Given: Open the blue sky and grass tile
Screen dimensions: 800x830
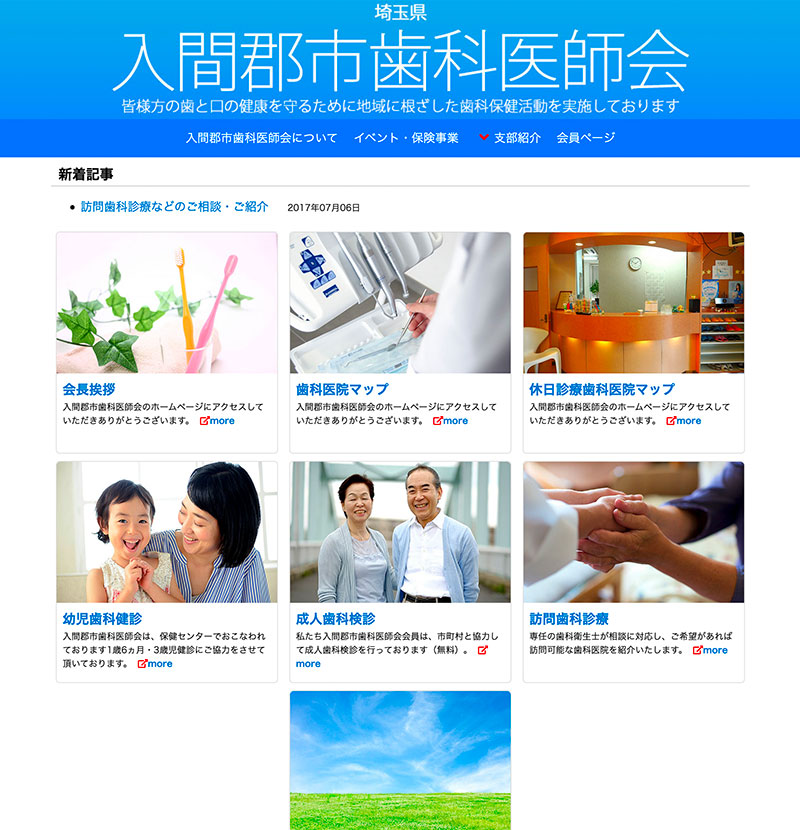Looking at the screenshot, I should click(x=400, y=760).
